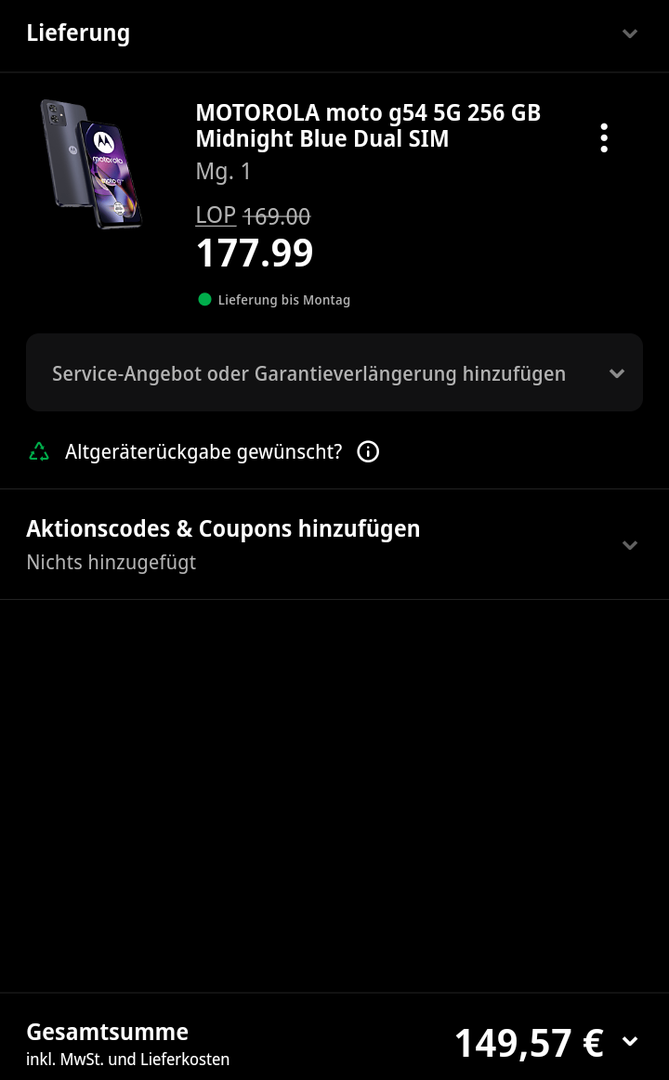The height and width of the screenshot is (1080, 669).
Task: Open the three-dot menu for Motorola moto g54
Action: [x=604, y=138]
